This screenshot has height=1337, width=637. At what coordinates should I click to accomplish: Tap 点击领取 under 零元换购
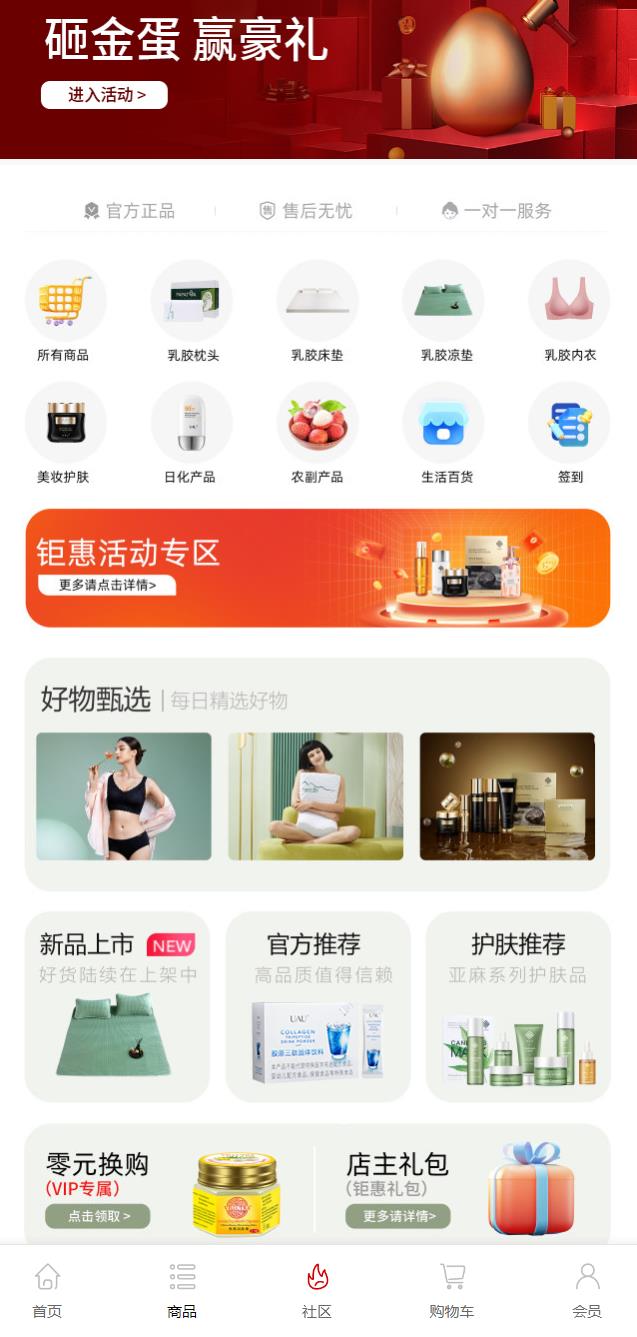tap(97, 1216)
